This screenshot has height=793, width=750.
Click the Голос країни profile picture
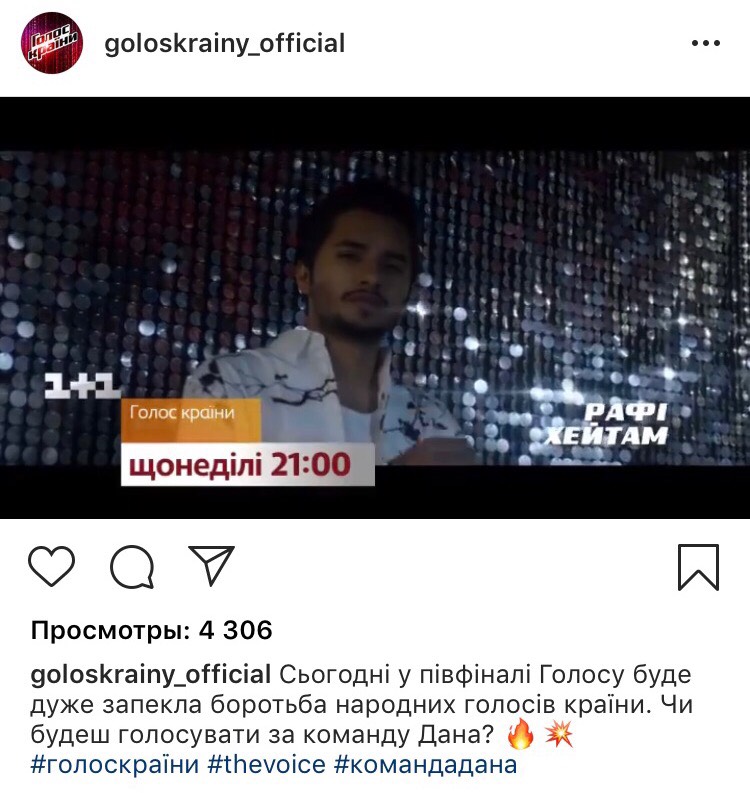coord(53,42)
